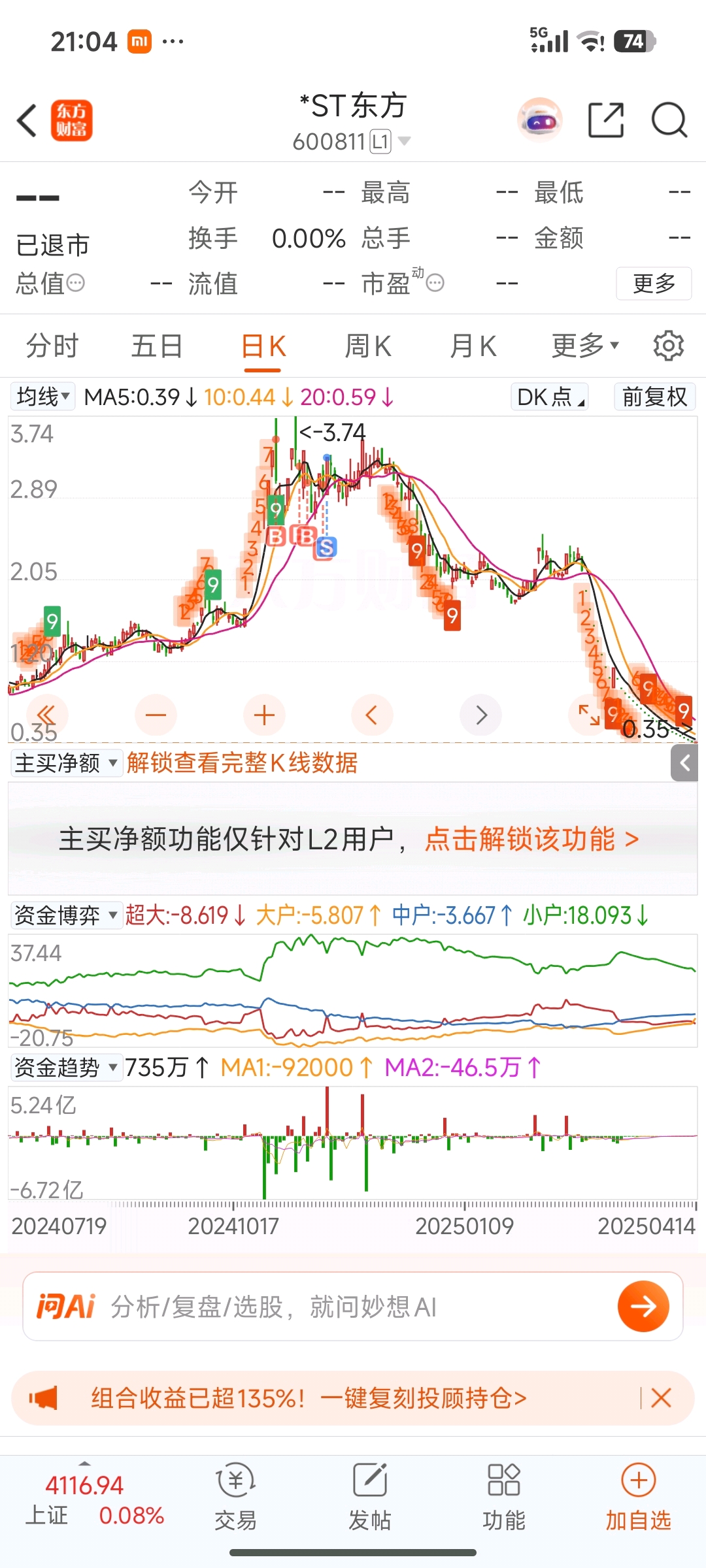Dismiss the 组合收益 promo banner
Screen dimensions: 706x1568
coord(661,1398)
